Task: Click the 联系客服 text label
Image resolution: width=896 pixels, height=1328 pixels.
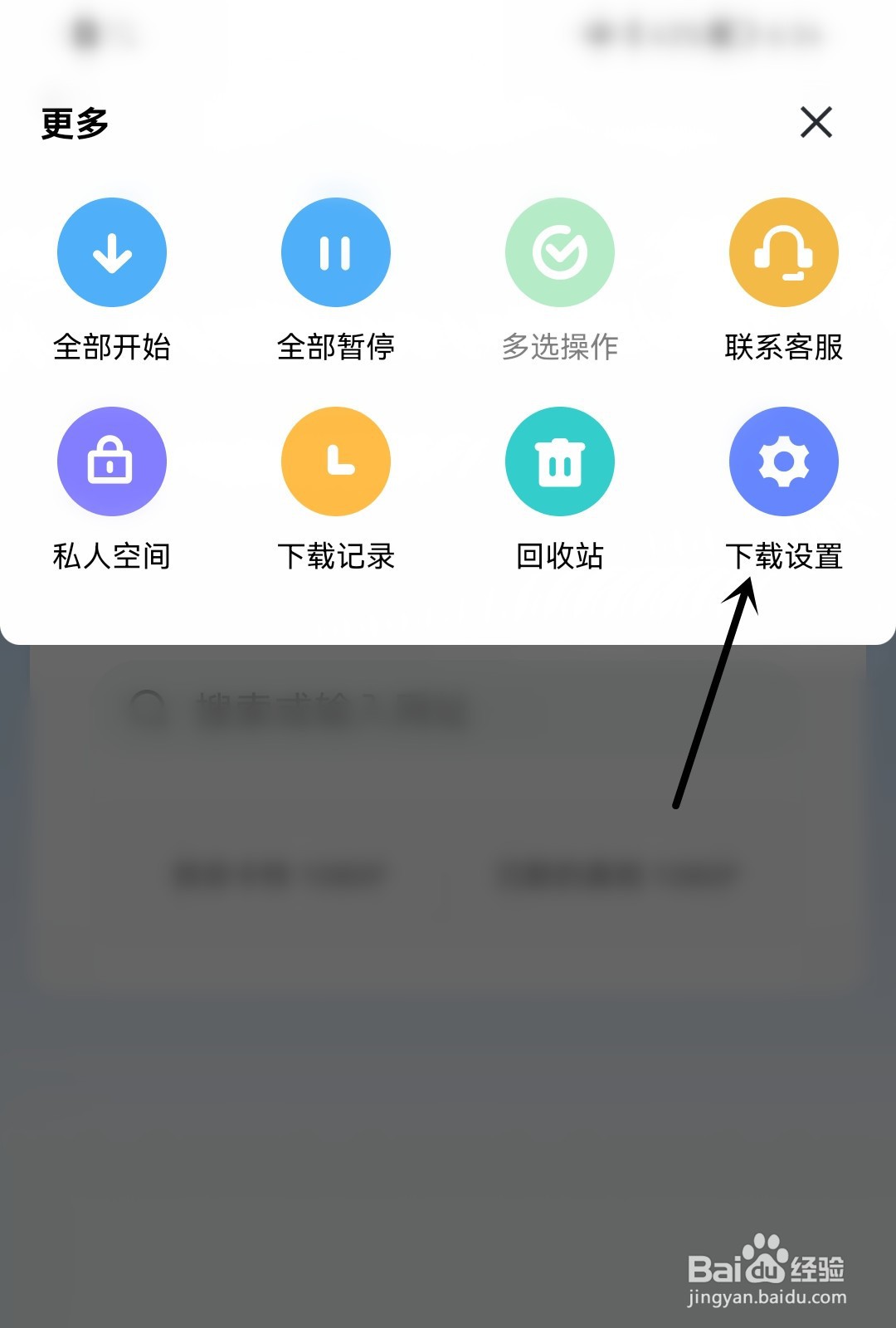Action: pyautogui.click(x=784, y=349)
